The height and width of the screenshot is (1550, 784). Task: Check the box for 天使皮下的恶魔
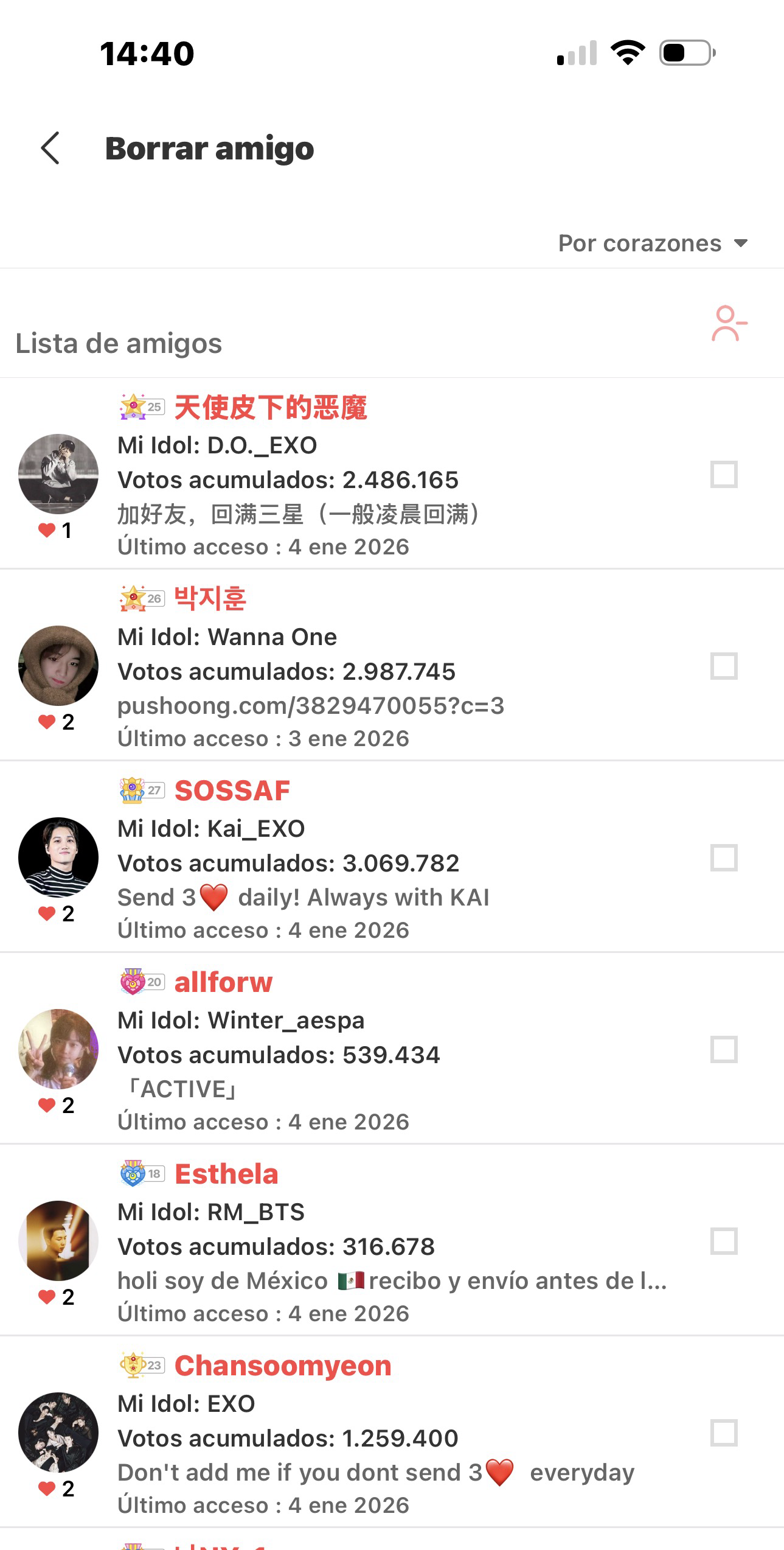click(724, 475)
